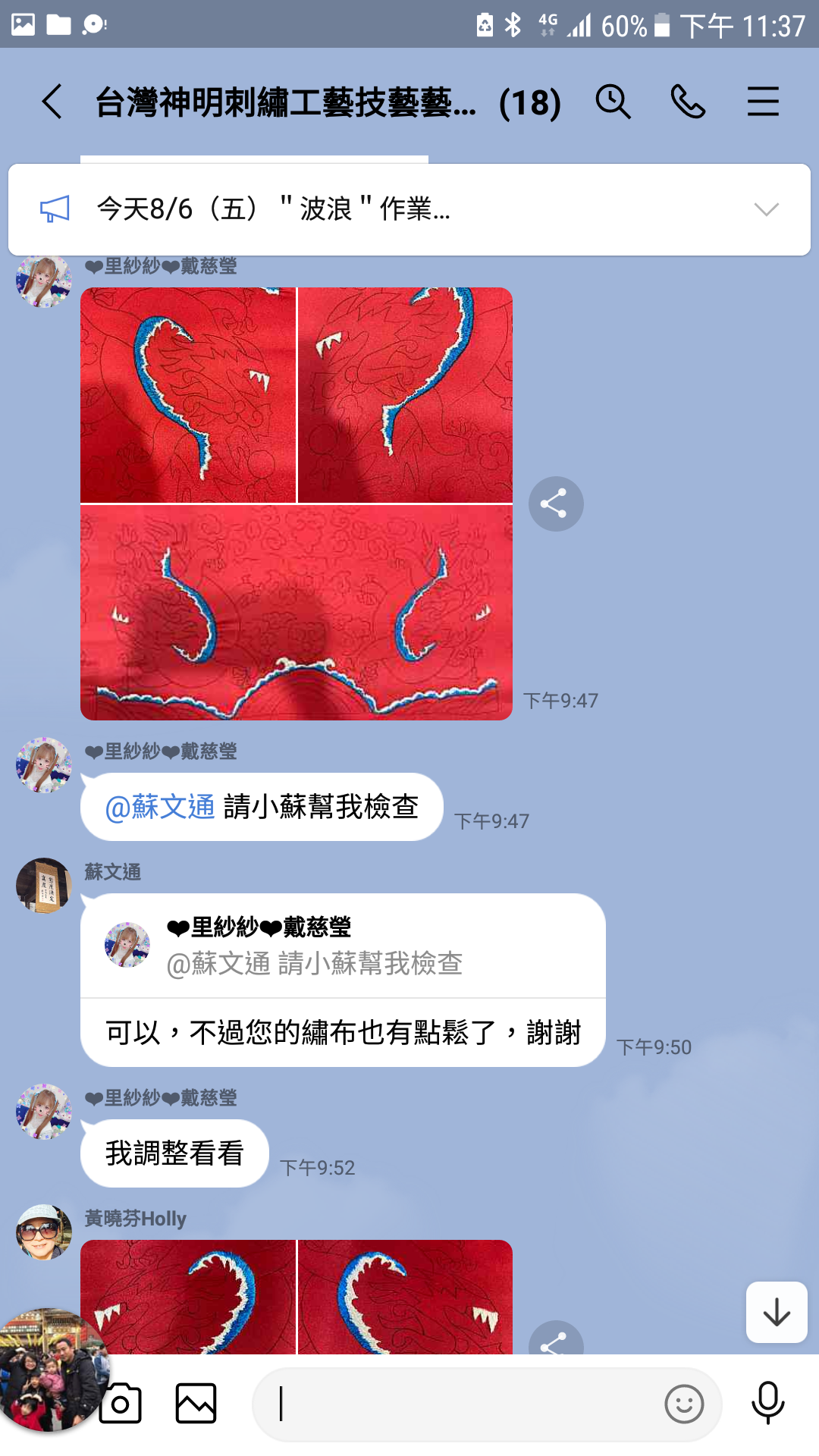Focus the message input field
The image size is (819, 1456).
pos(455,1404)
